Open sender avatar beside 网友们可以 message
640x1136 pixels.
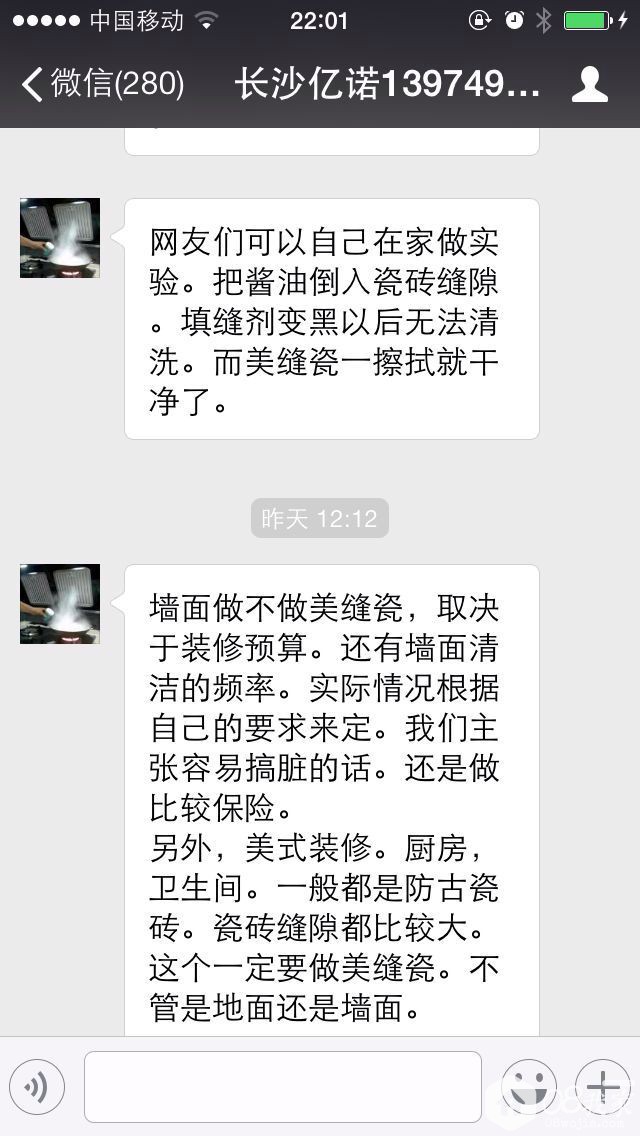(x=60, y=238)
